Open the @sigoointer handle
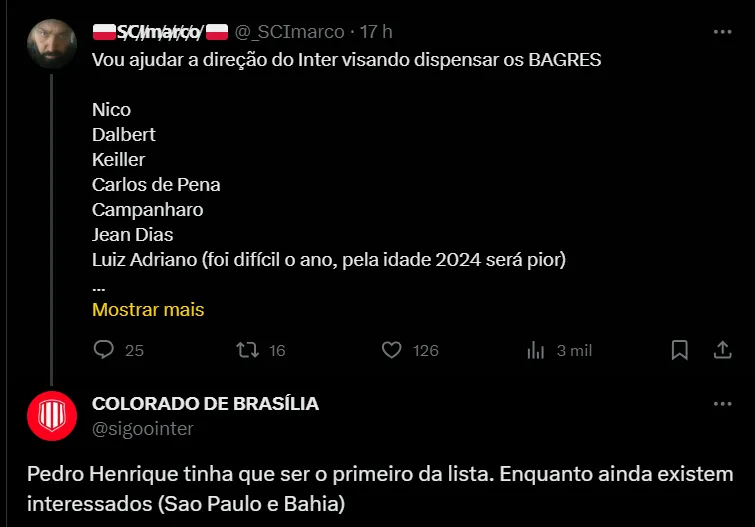Screen dimensions: 755x527 pyautogui.click(x=143, y=429)
